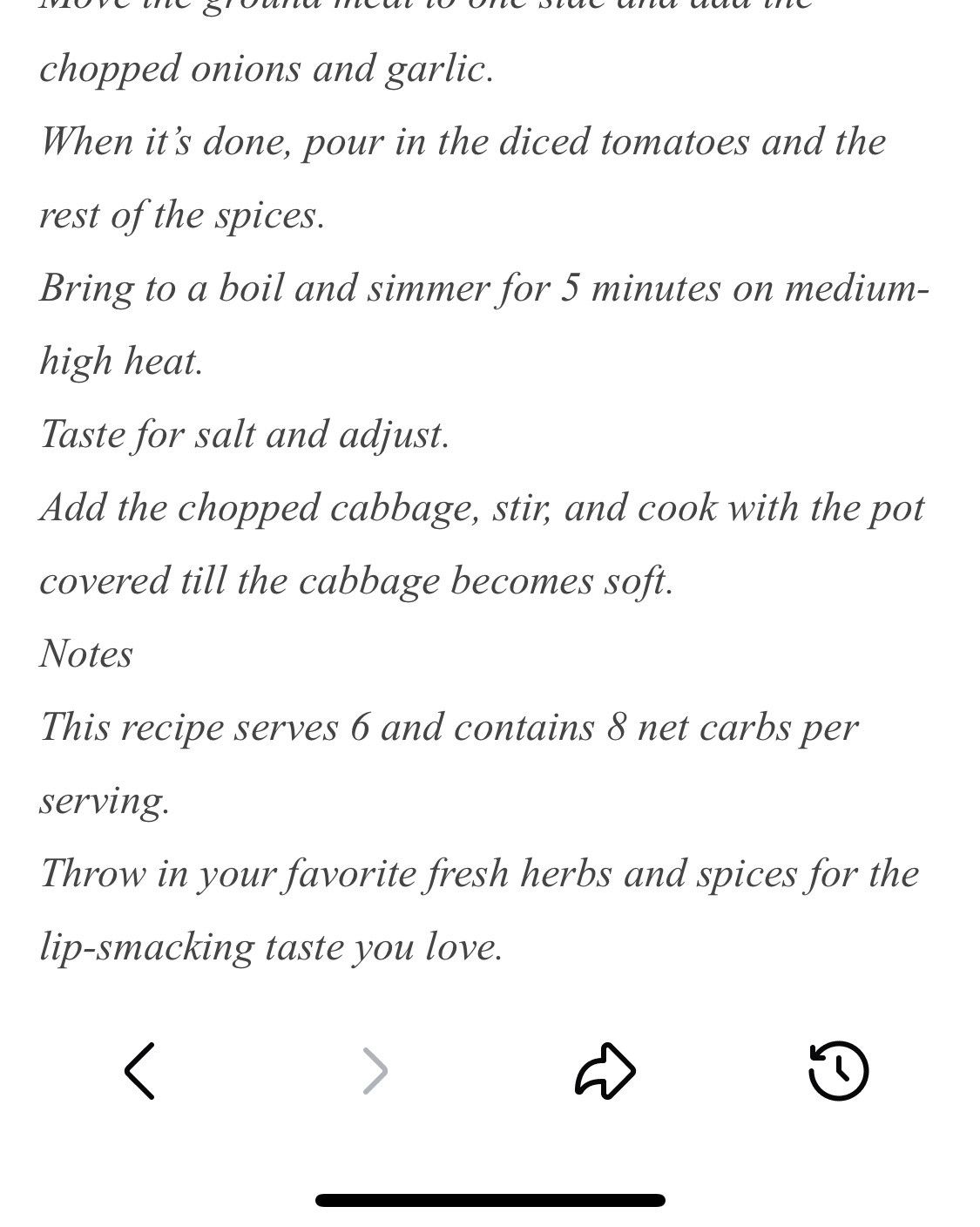Go back to the previous page
This screenshot has height=1227, width=980.
pyautogui.click(x=139, y=1070)
